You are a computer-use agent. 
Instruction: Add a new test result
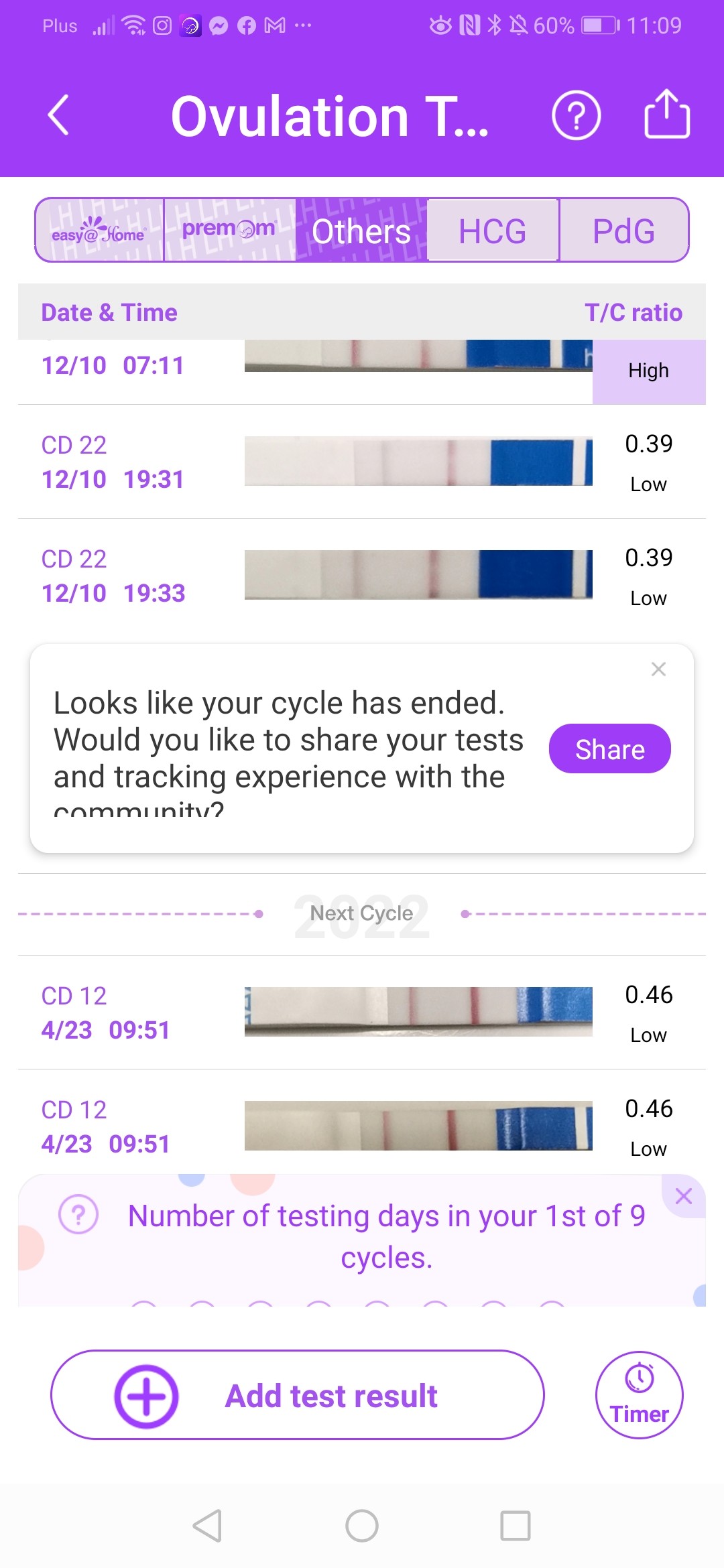point(297,1395)
